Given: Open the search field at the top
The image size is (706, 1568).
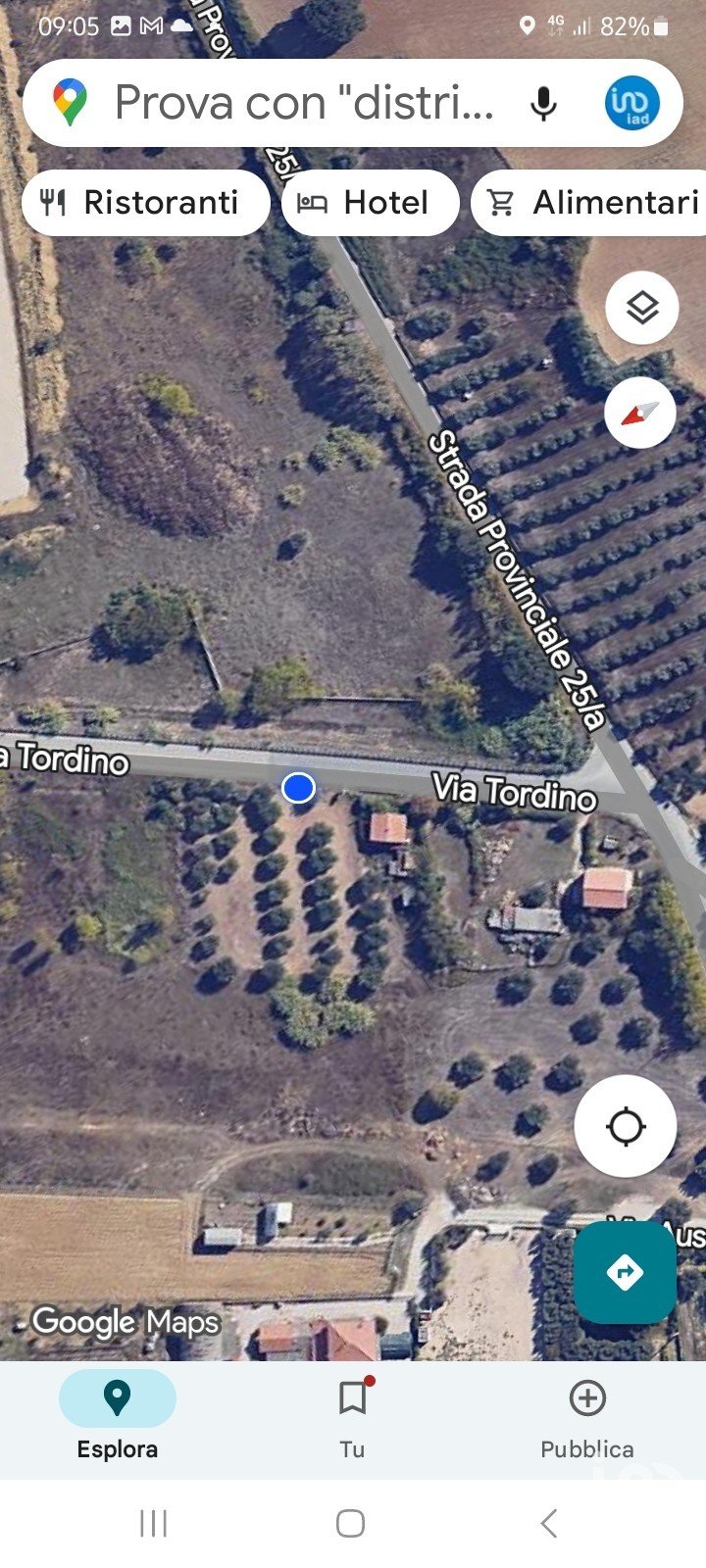Looking at the screenshot, I should pos(304,103).
